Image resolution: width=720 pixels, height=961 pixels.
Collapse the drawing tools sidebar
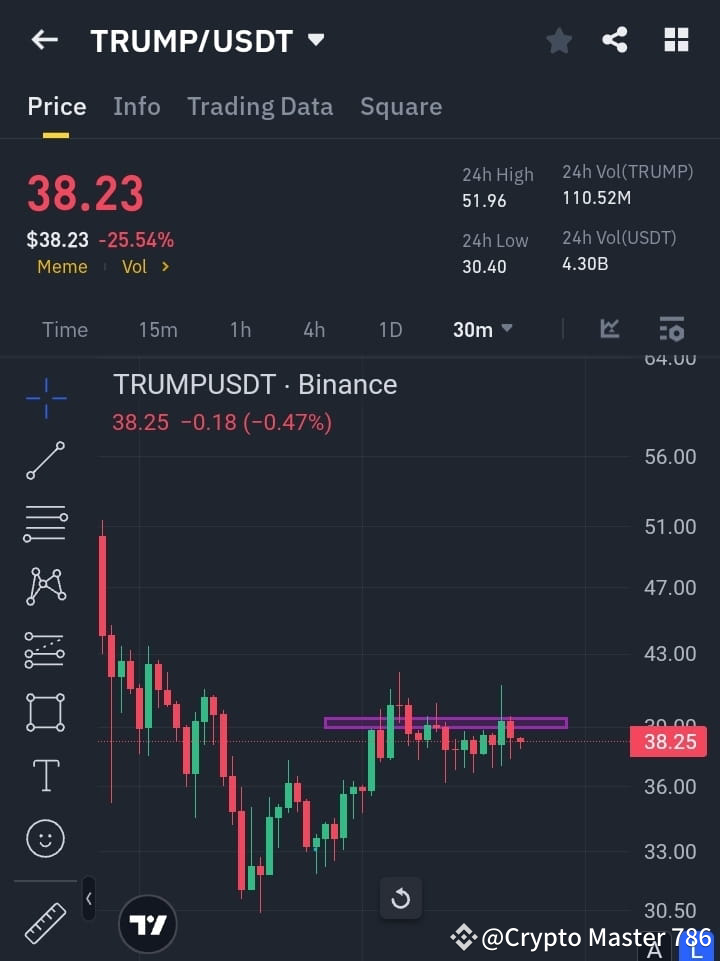[x=88, y=898]
